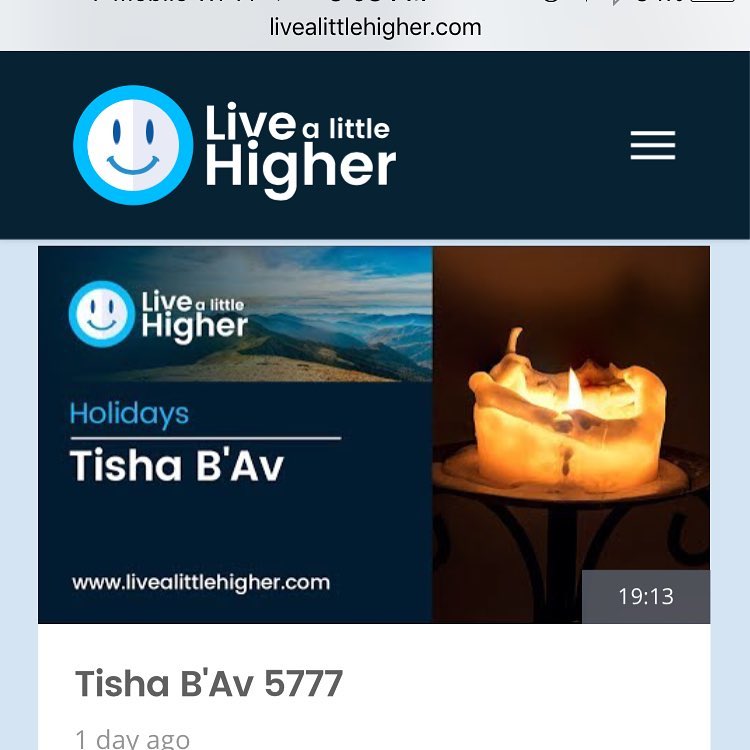This screenshot has width=750, height=750.
Task: Tap the livealittlehigher.com address bar
Action: 375,27
